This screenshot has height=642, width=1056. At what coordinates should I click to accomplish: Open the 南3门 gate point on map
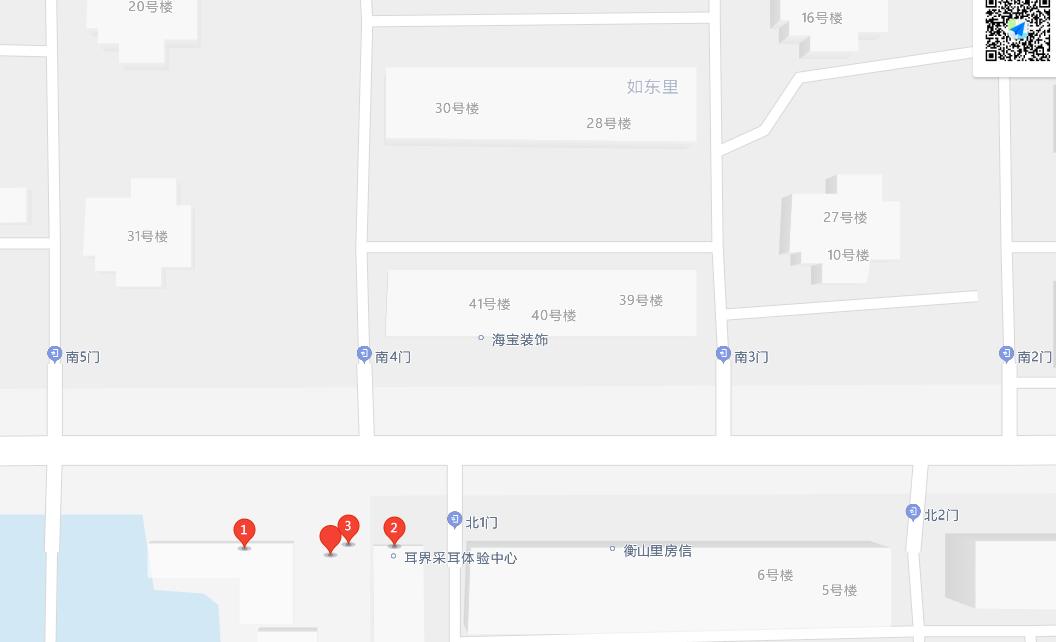pos(723,354)
